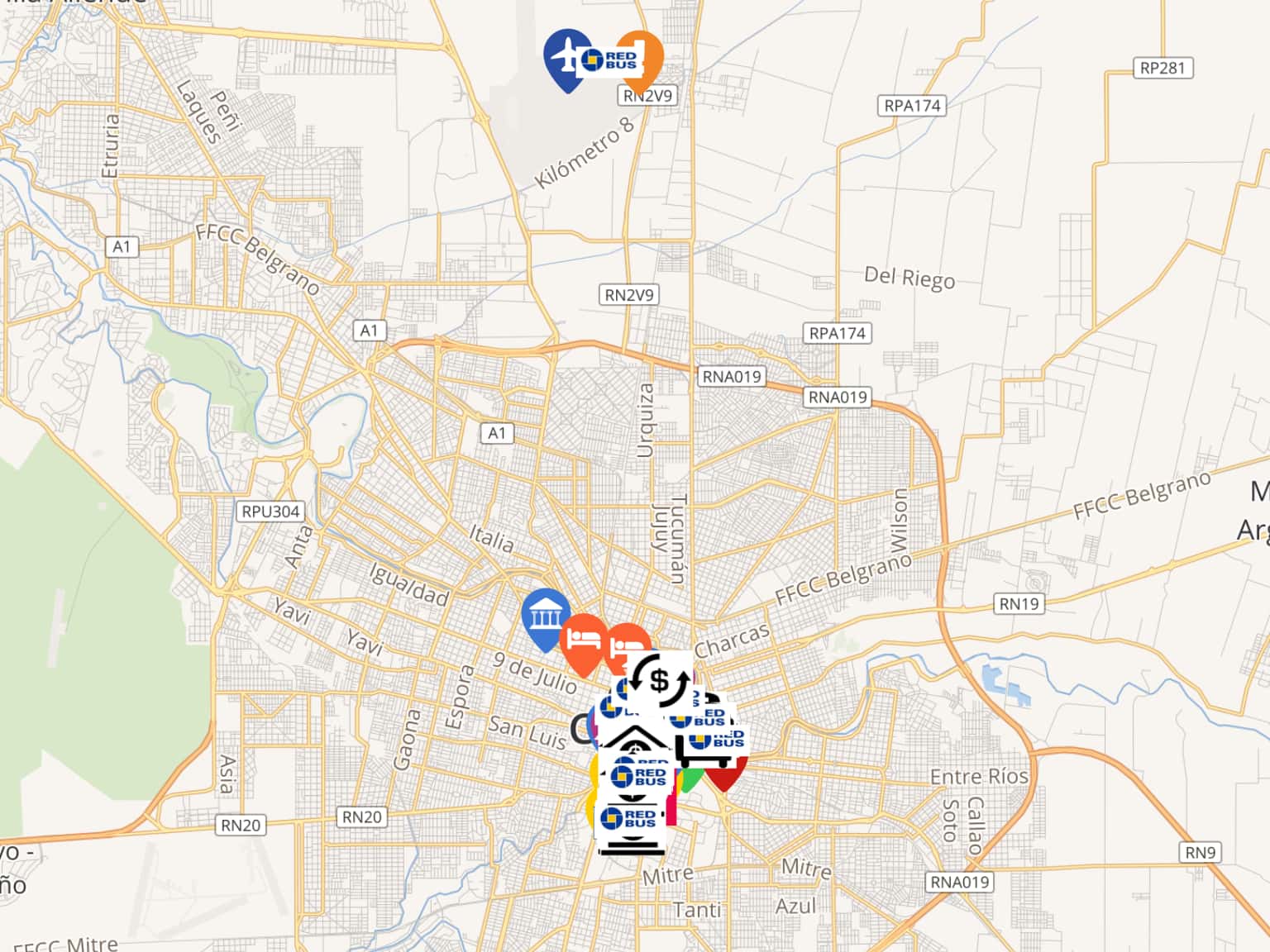The width and height of the screenshot is (1270, 952).
Task: Open the dollar currency exchange marker
Action: (x=660, y=681)
